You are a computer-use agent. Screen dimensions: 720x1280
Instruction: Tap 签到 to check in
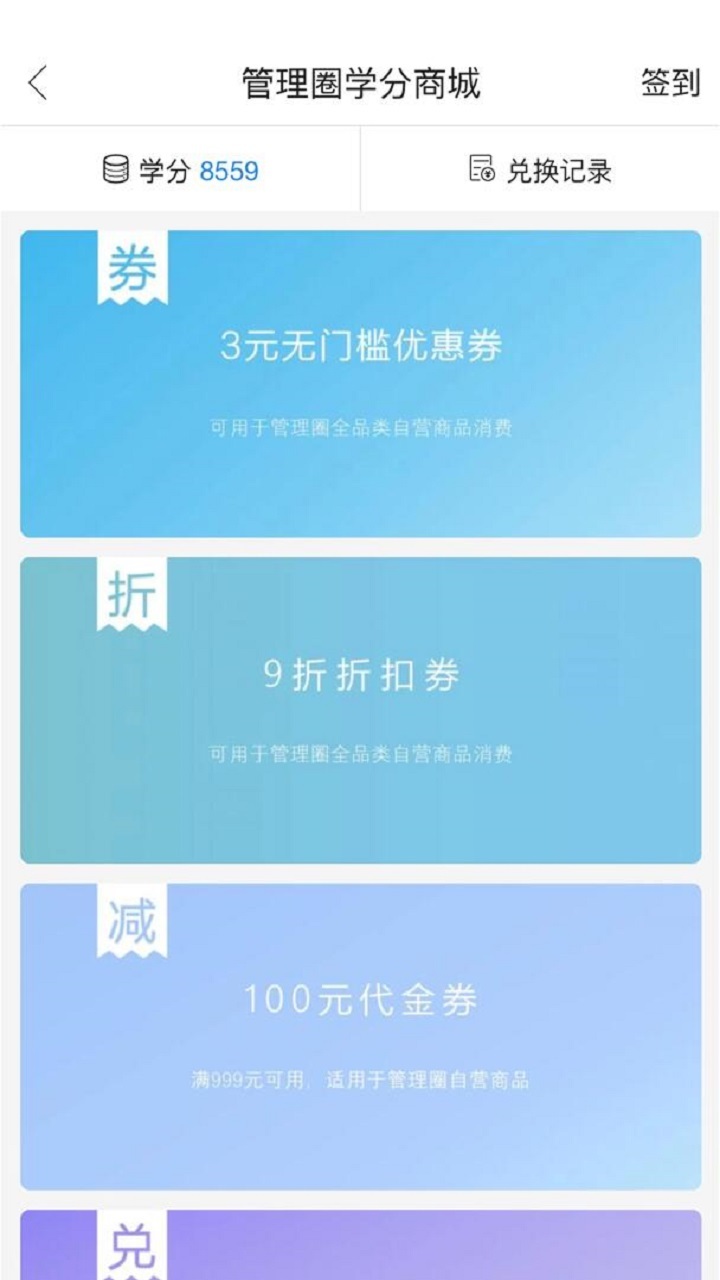(x=669, y=83)
